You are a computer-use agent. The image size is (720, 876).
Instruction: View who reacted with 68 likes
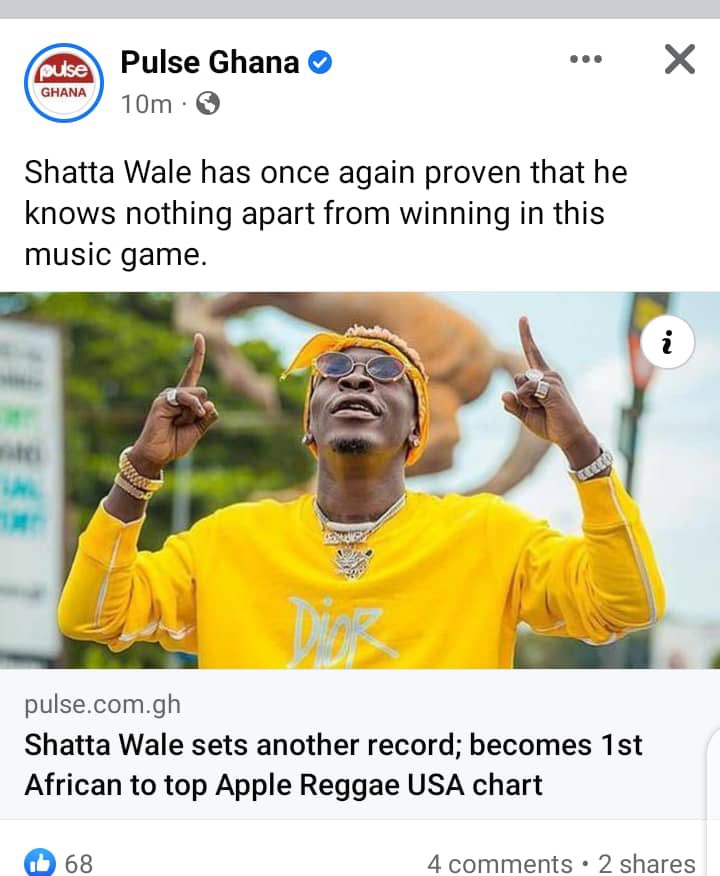coord(58,862)
